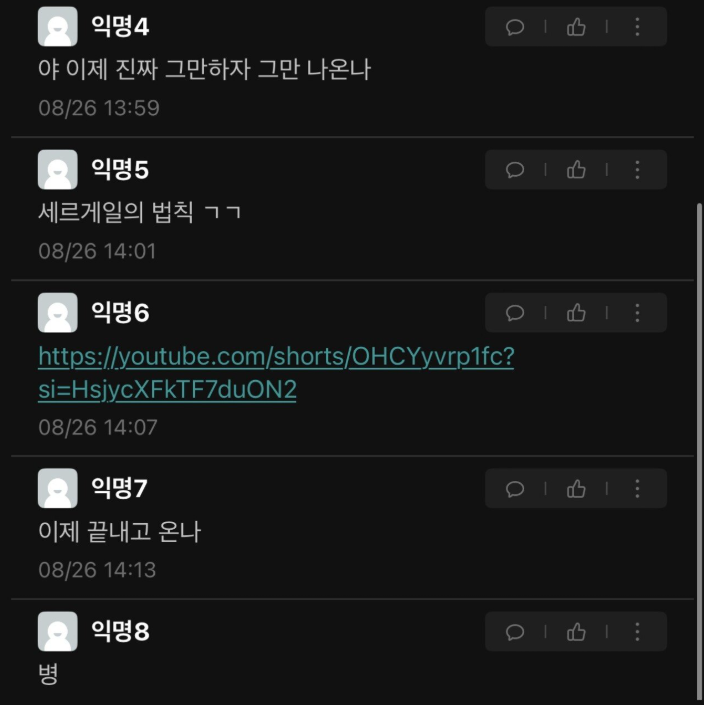Like 익명5's comment

576,170
